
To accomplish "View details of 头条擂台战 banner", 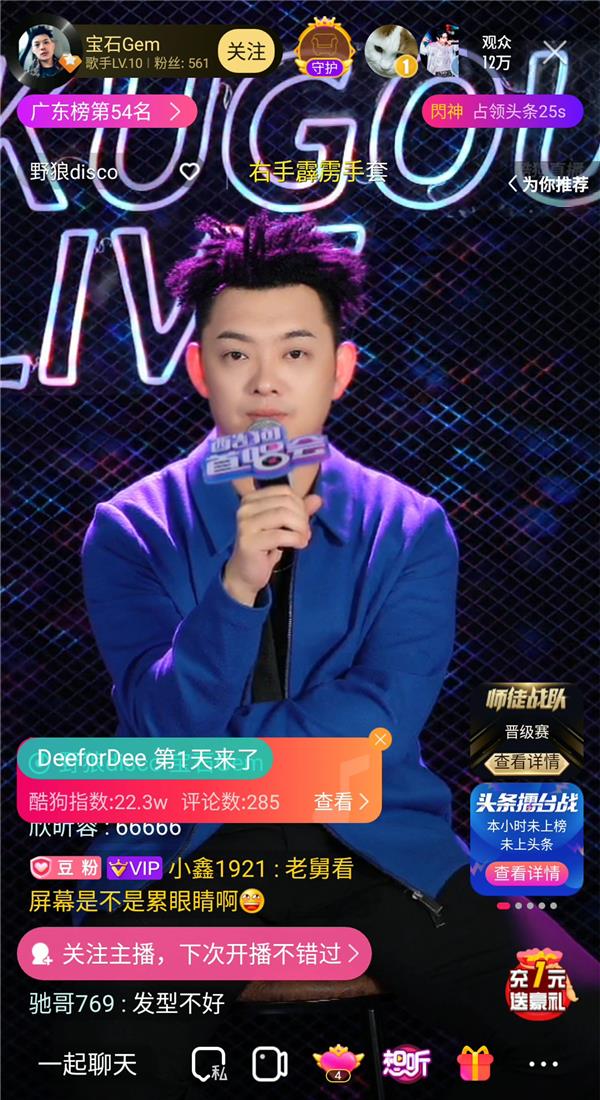I will (x=526, y=872).
